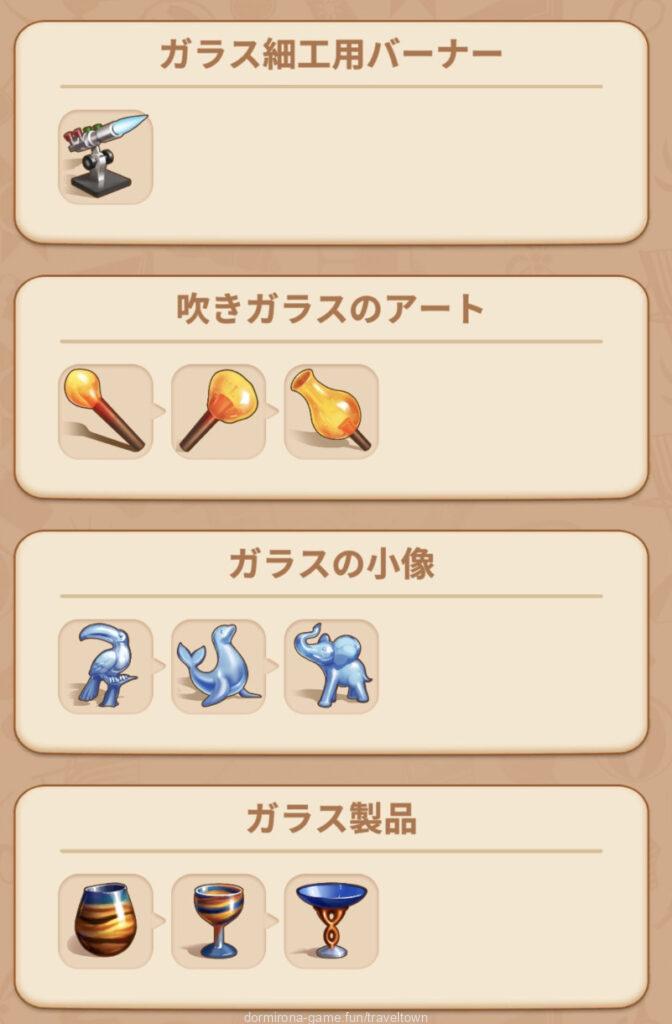Open the glasswork burner item tile
Viewport: 672px width, 1024px height.
point(105,157)
